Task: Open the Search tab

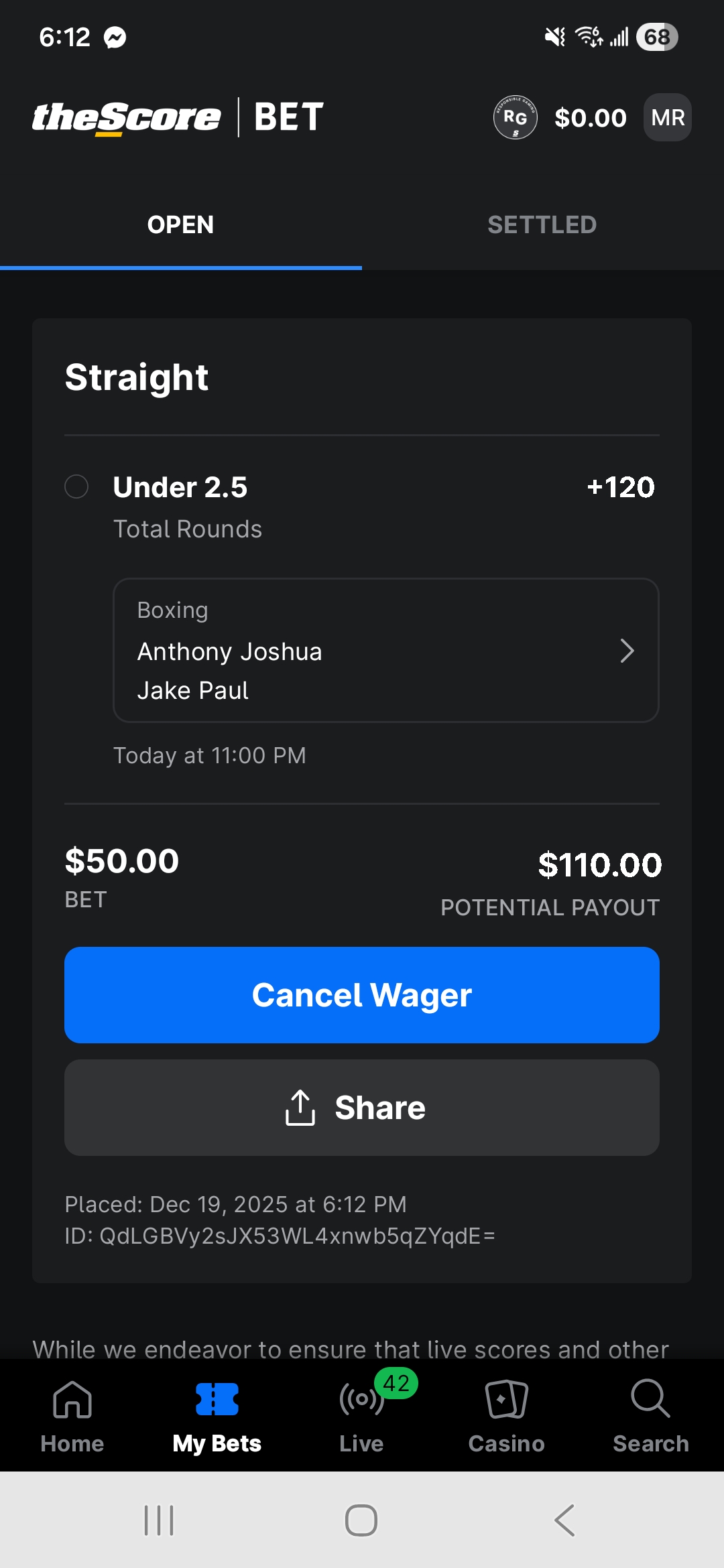Action: click(x=650, y=1415)
